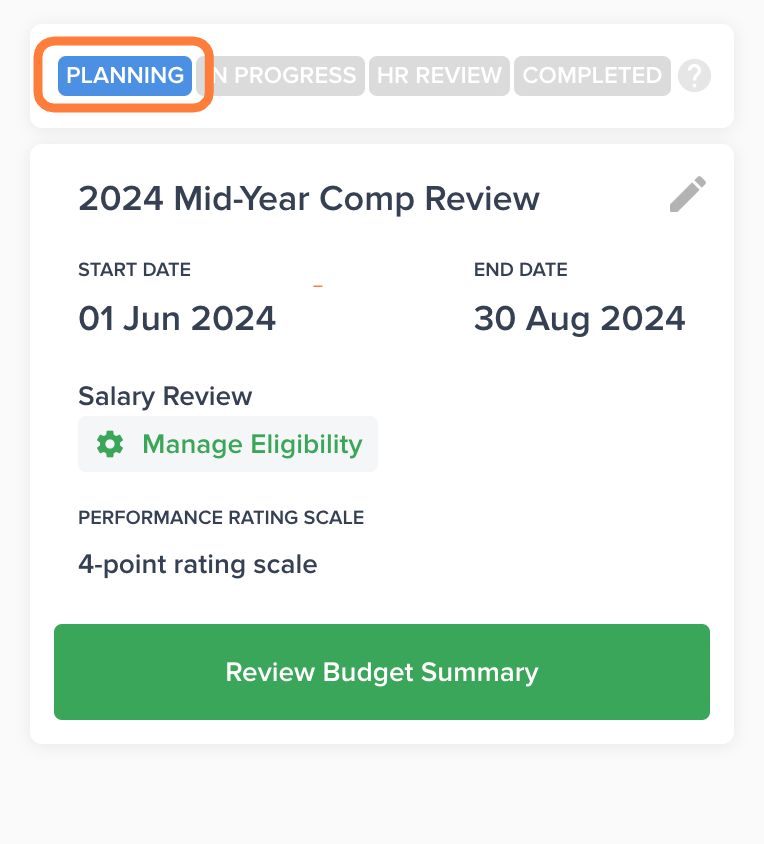Switch to the HR Review stage
This screenshot has height=844, width=764.
439,75
